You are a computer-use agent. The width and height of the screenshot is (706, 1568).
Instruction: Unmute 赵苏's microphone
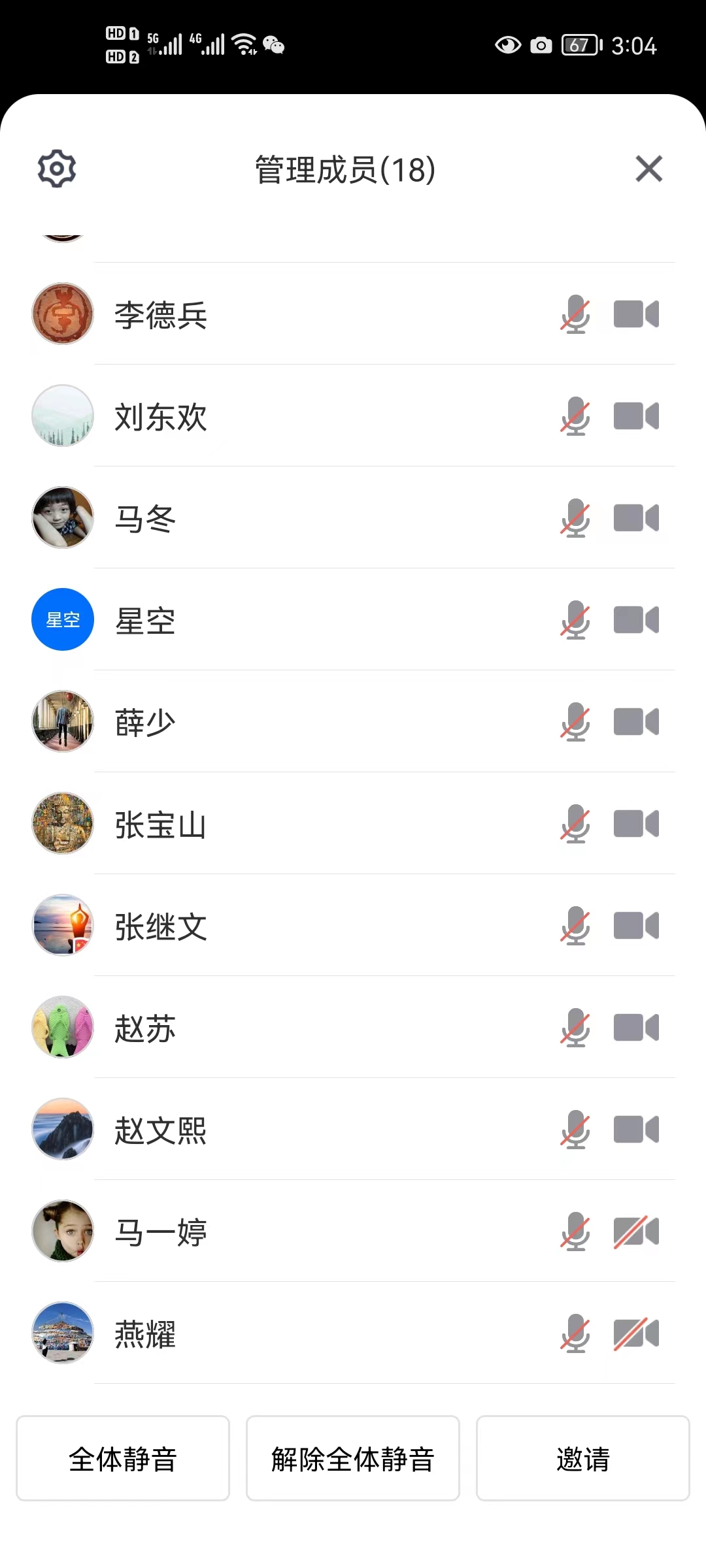(575, 1028)
